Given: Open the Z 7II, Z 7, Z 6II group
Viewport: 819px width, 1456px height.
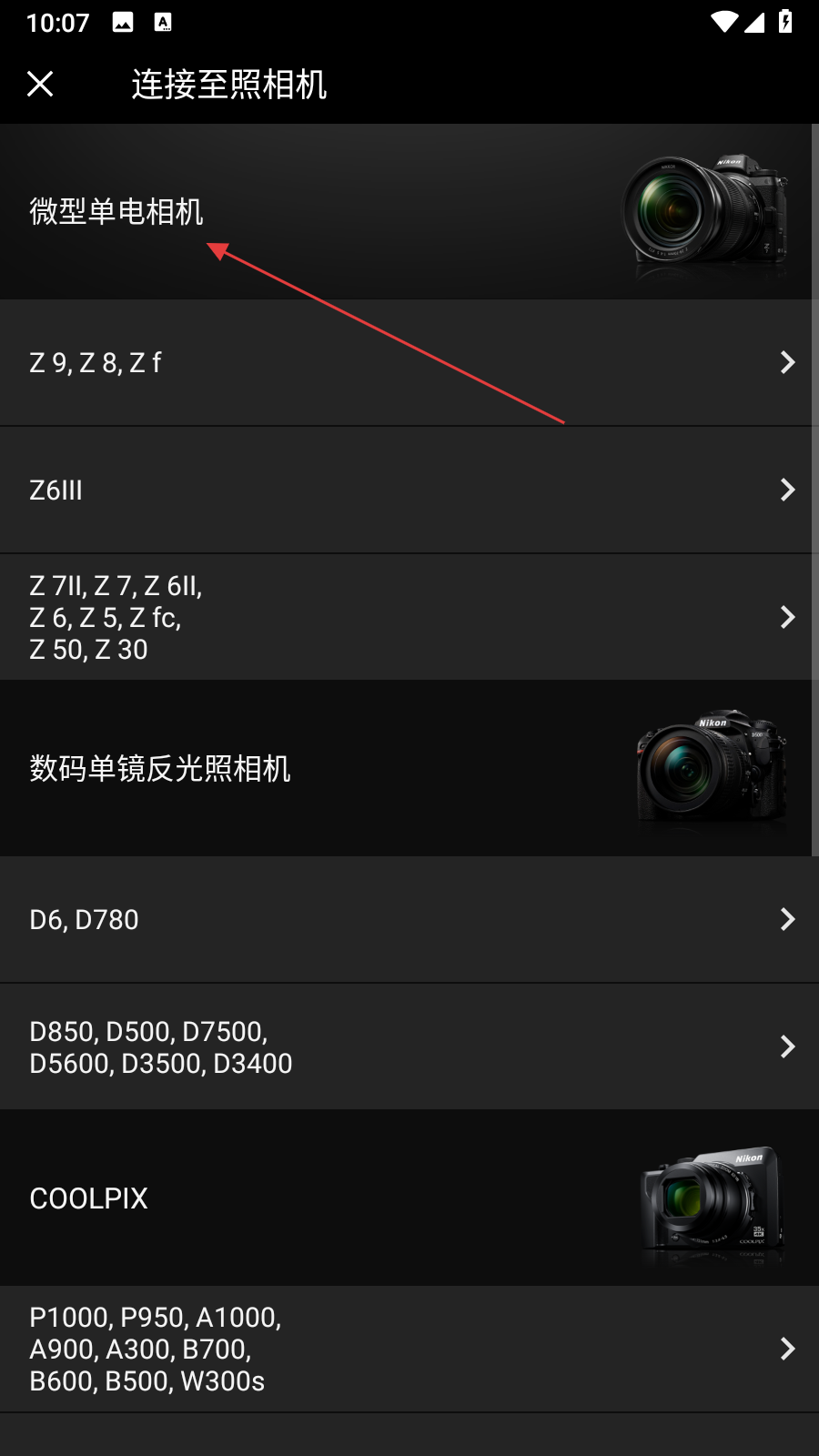Looking at the screenshot, I should coord(409,618).
